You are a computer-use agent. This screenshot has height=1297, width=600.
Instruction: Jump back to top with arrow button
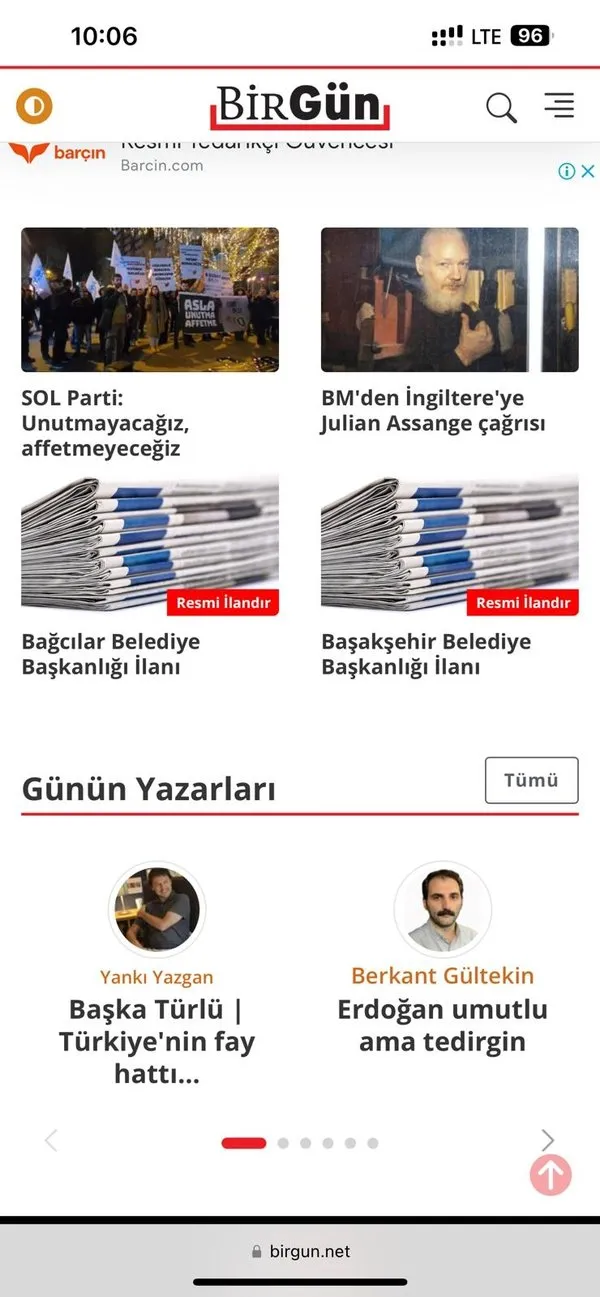(550, 1175)
